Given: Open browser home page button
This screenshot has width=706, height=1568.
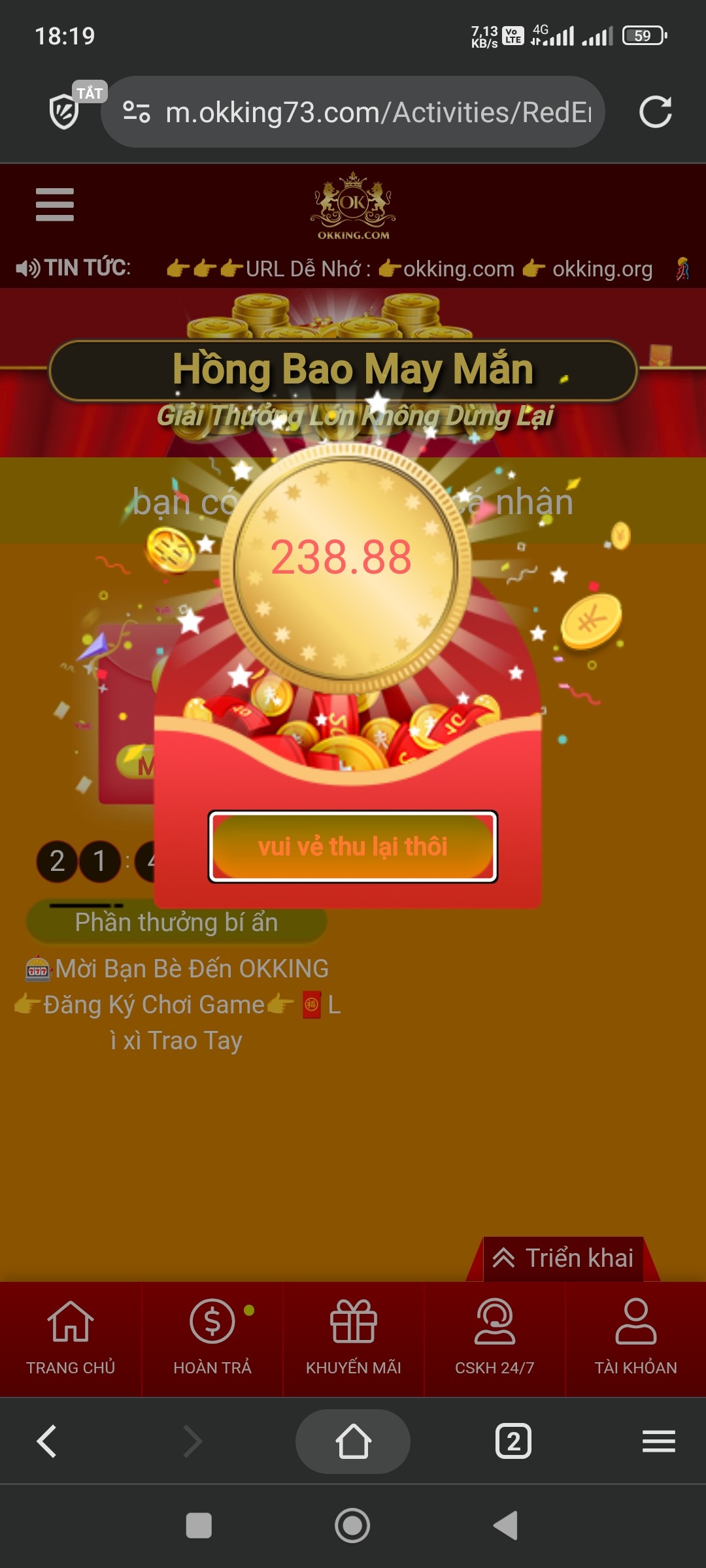Looking at the screenshot, I should tap(353, 1441).
